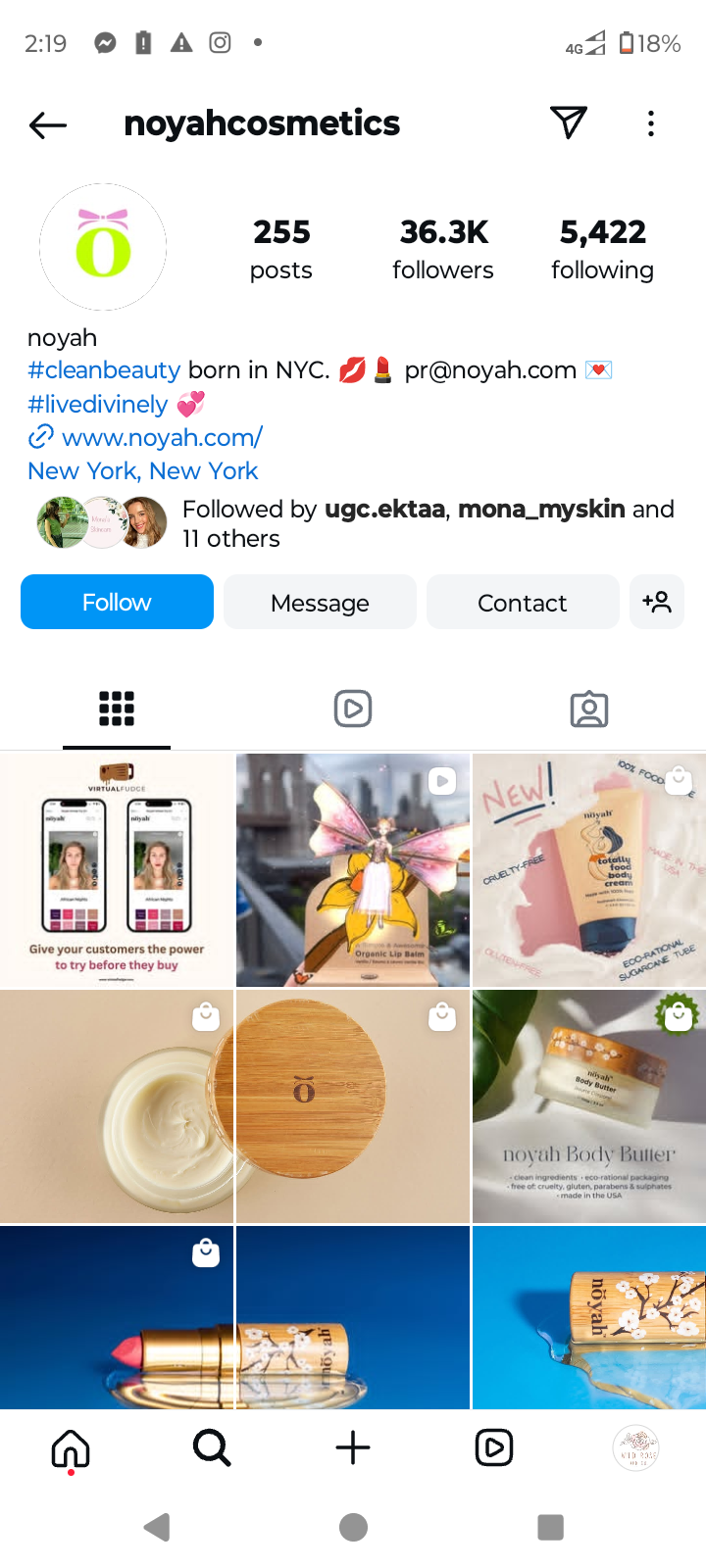Show suggested accounts with add-person button
Screen dimensions: 706x1568
tap(657, 602)
